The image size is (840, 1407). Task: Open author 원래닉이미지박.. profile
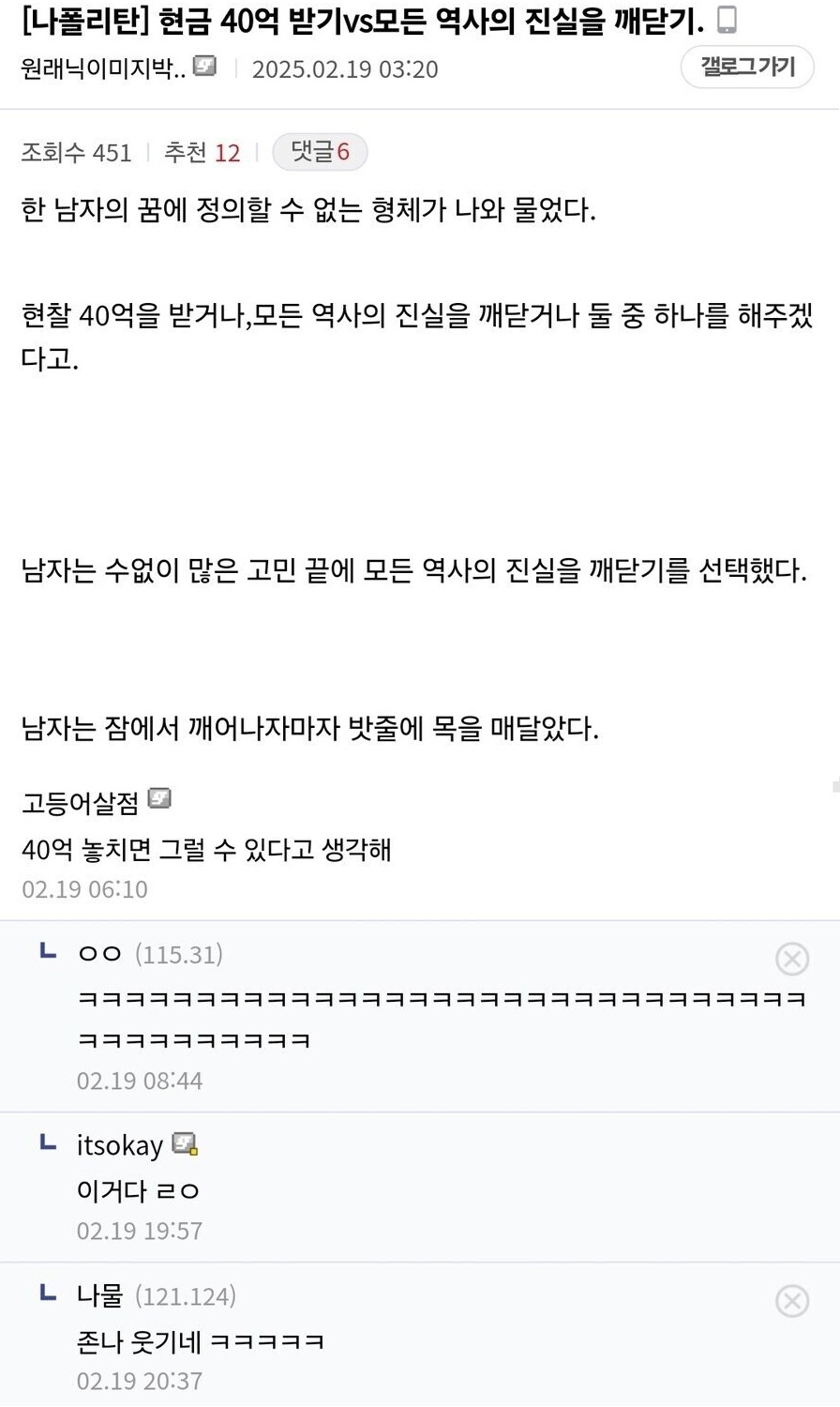(x=103, y=68)
